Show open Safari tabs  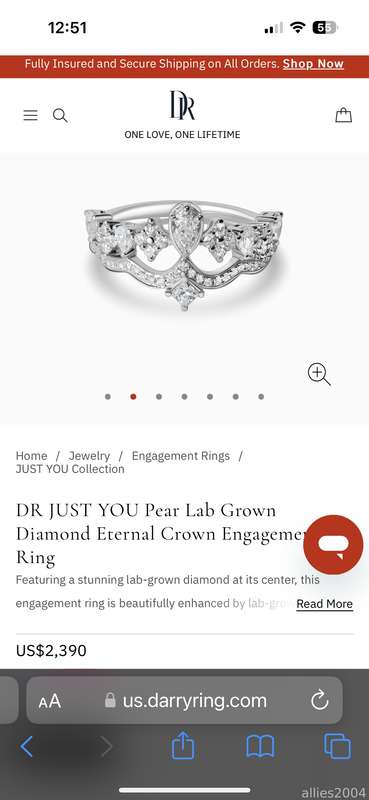click(x=337, y=746)
